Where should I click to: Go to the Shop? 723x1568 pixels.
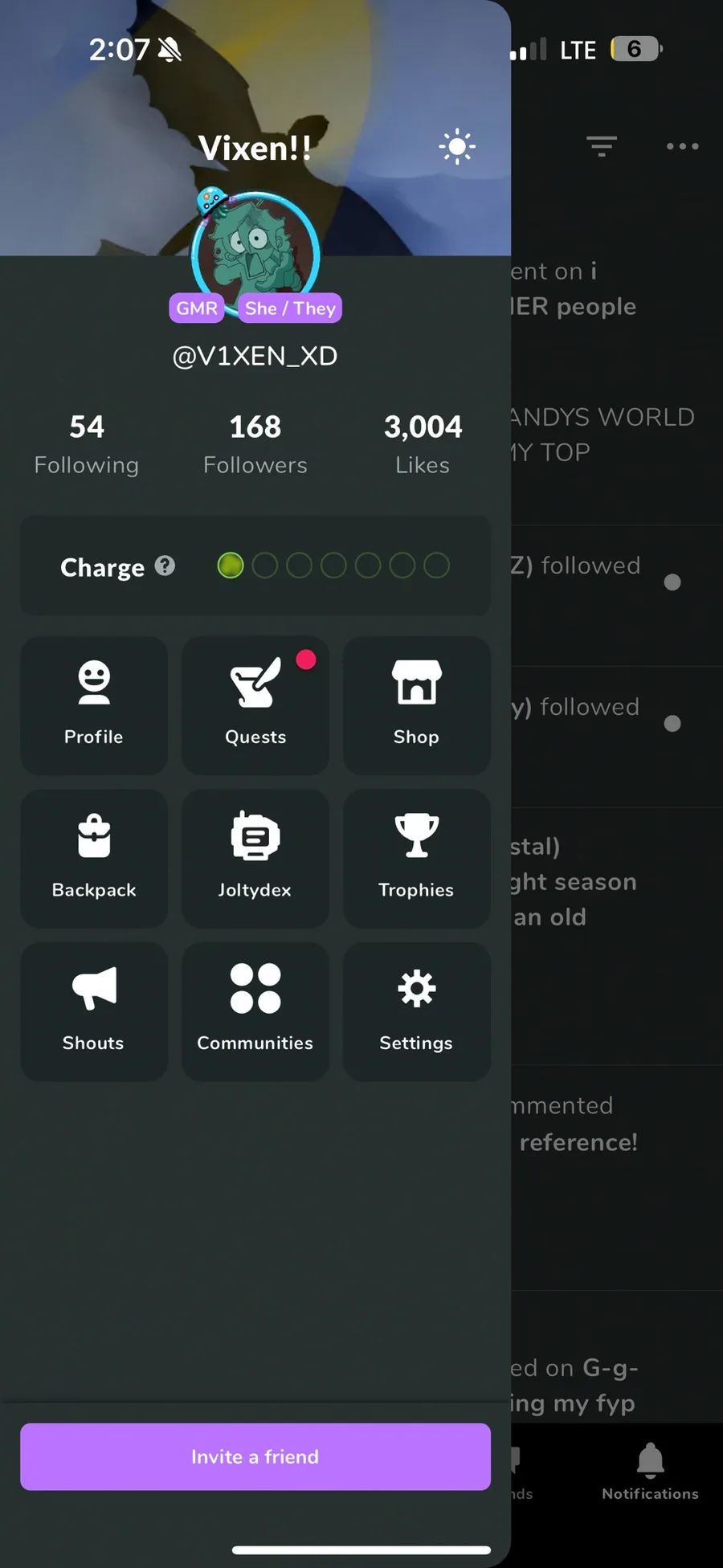pyautogui.click(x=416, y=705)
